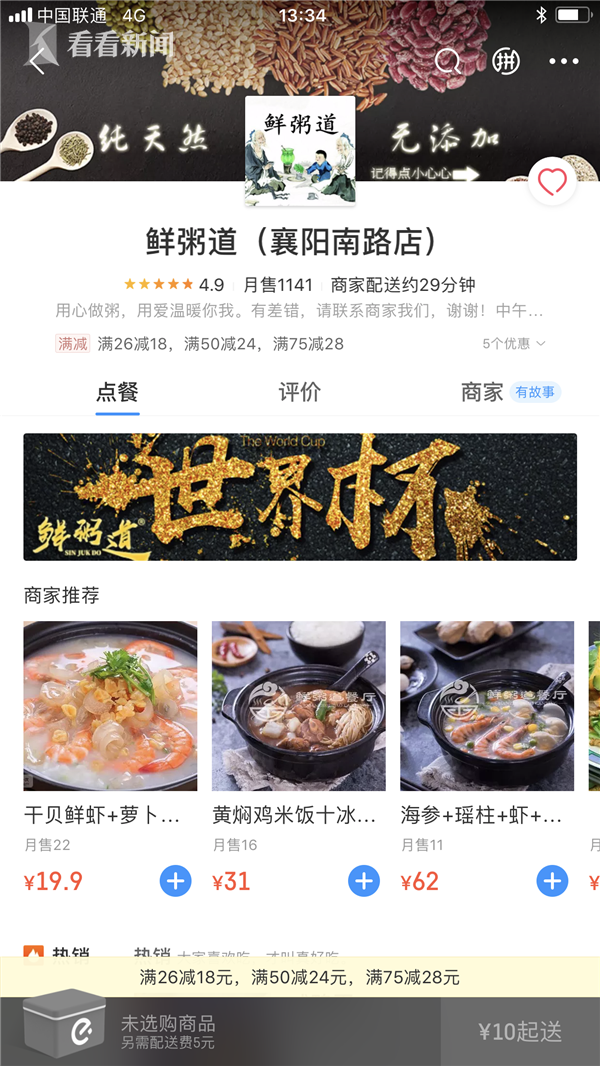600x1066 pixels.
Task: Add 干贝鲜虾+萝卜 porridge to cart
Action: click(x=175, y=881)
